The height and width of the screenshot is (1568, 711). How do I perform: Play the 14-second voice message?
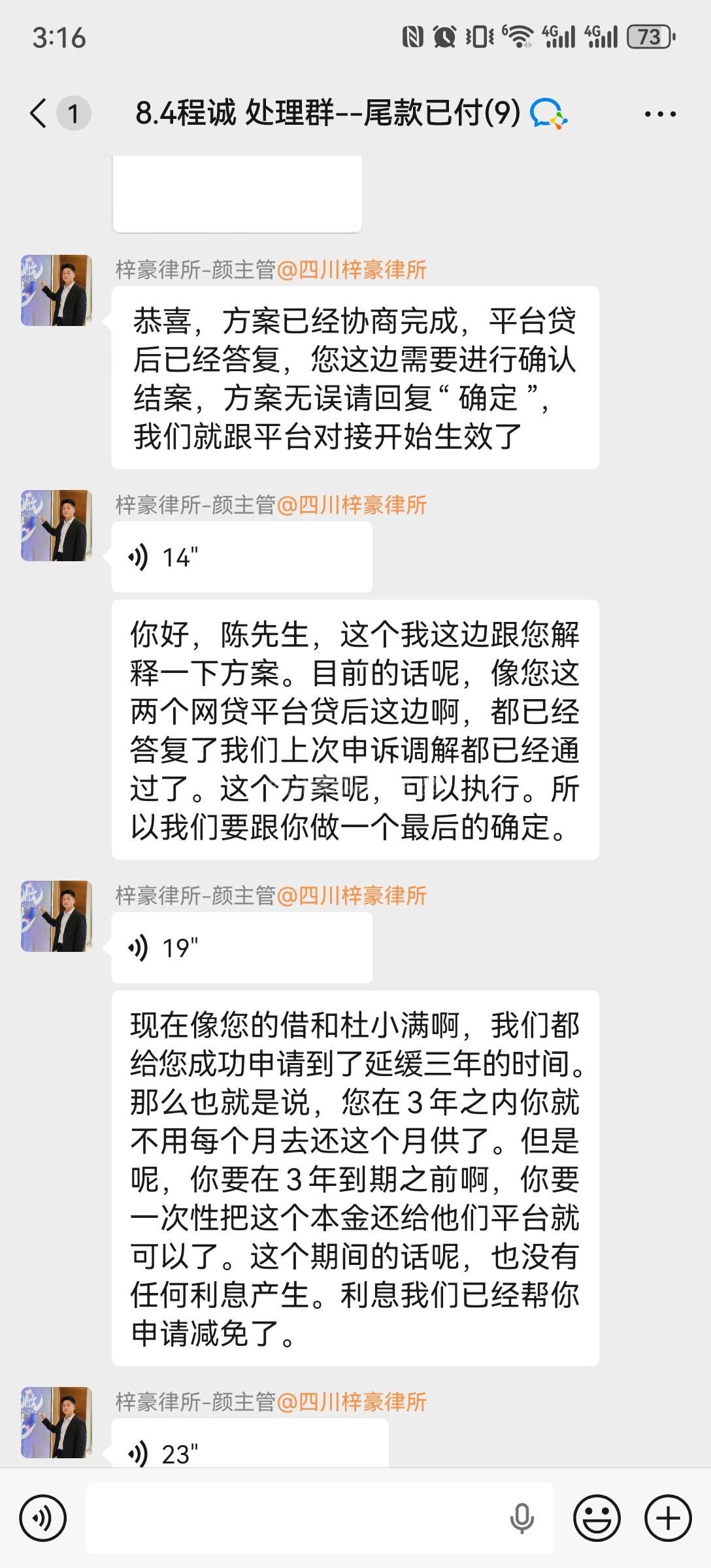[x=241, y=558]
